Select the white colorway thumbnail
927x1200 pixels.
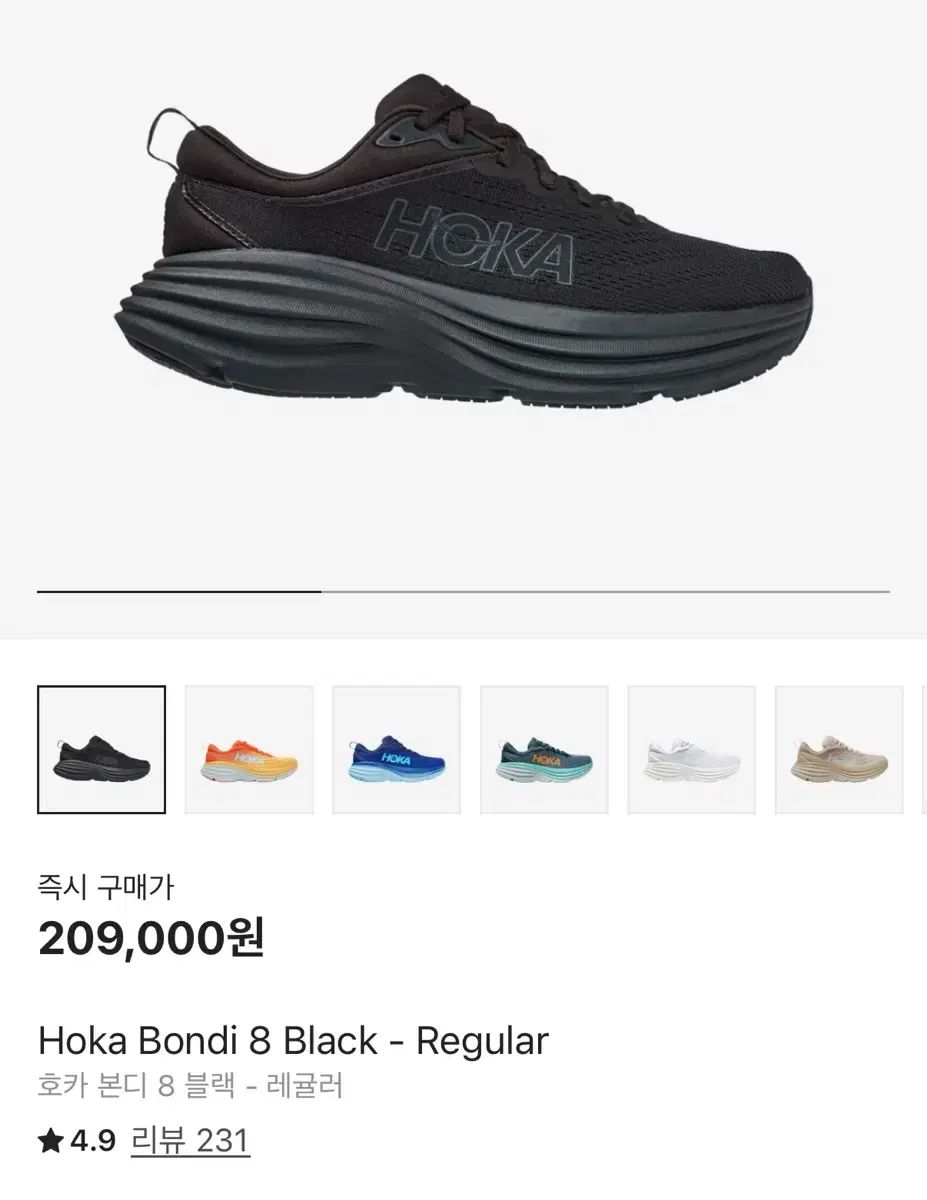691,749
